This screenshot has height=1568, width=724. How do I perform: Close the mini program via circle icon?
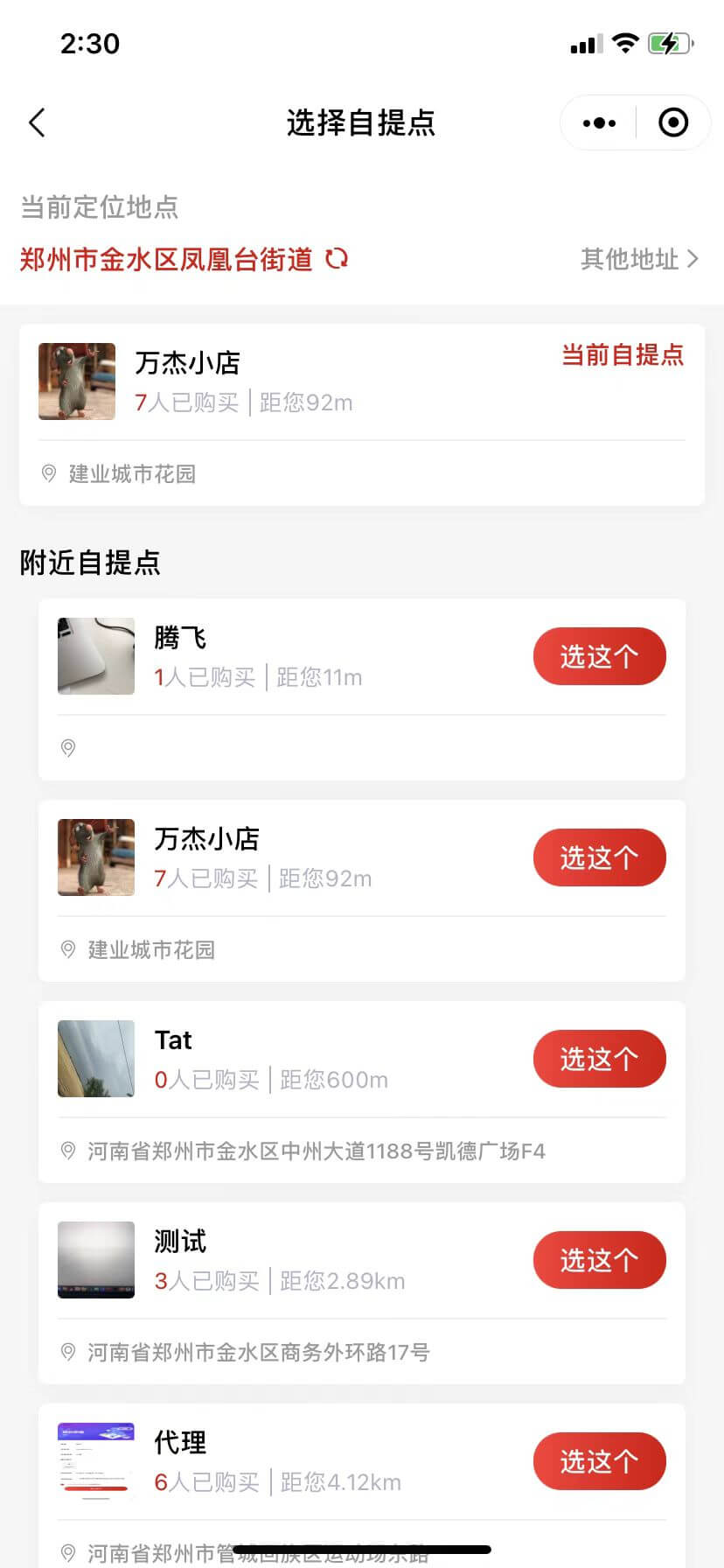coord(672,122)
